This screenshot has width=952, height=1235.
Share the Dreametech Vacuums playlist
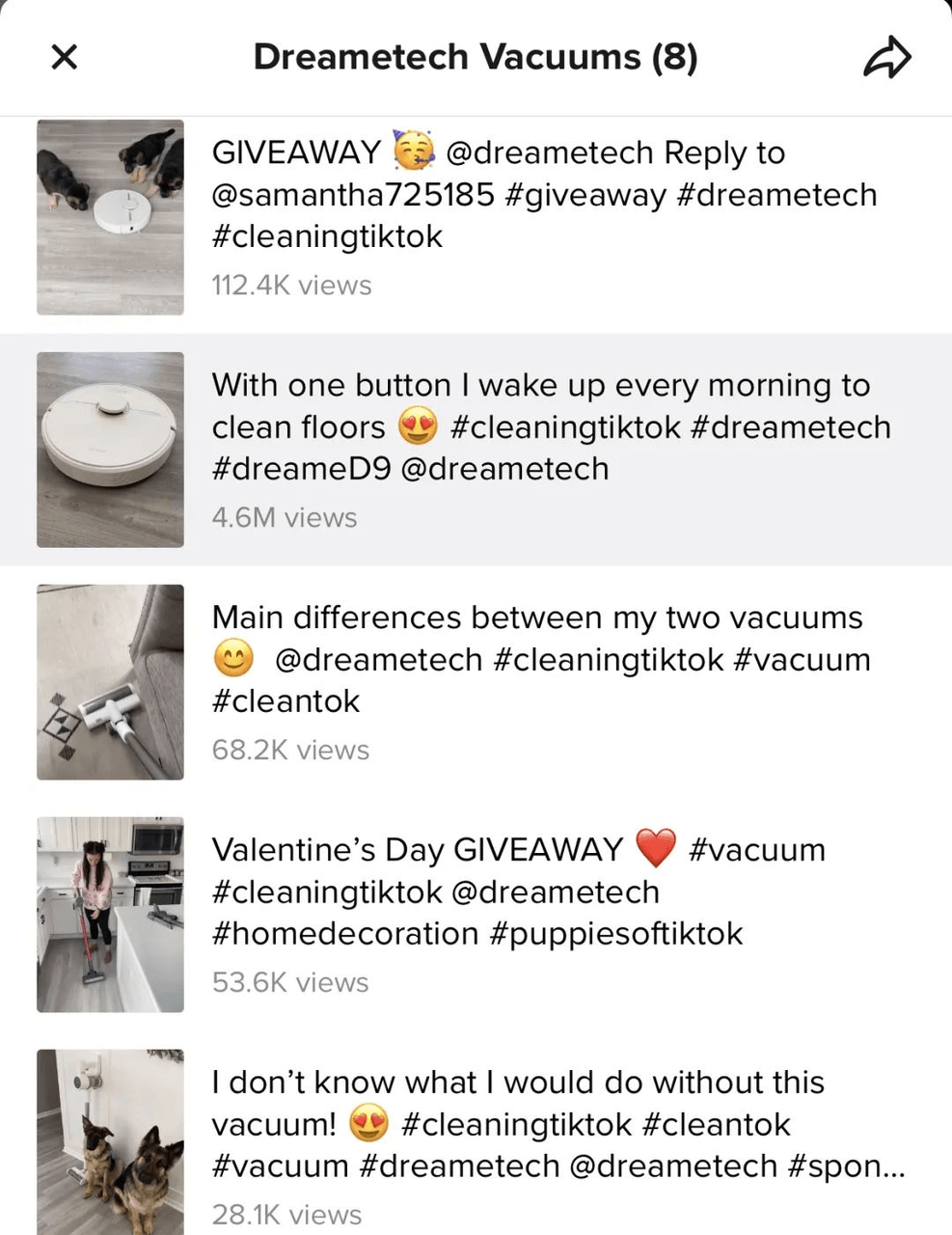point(885,58)
